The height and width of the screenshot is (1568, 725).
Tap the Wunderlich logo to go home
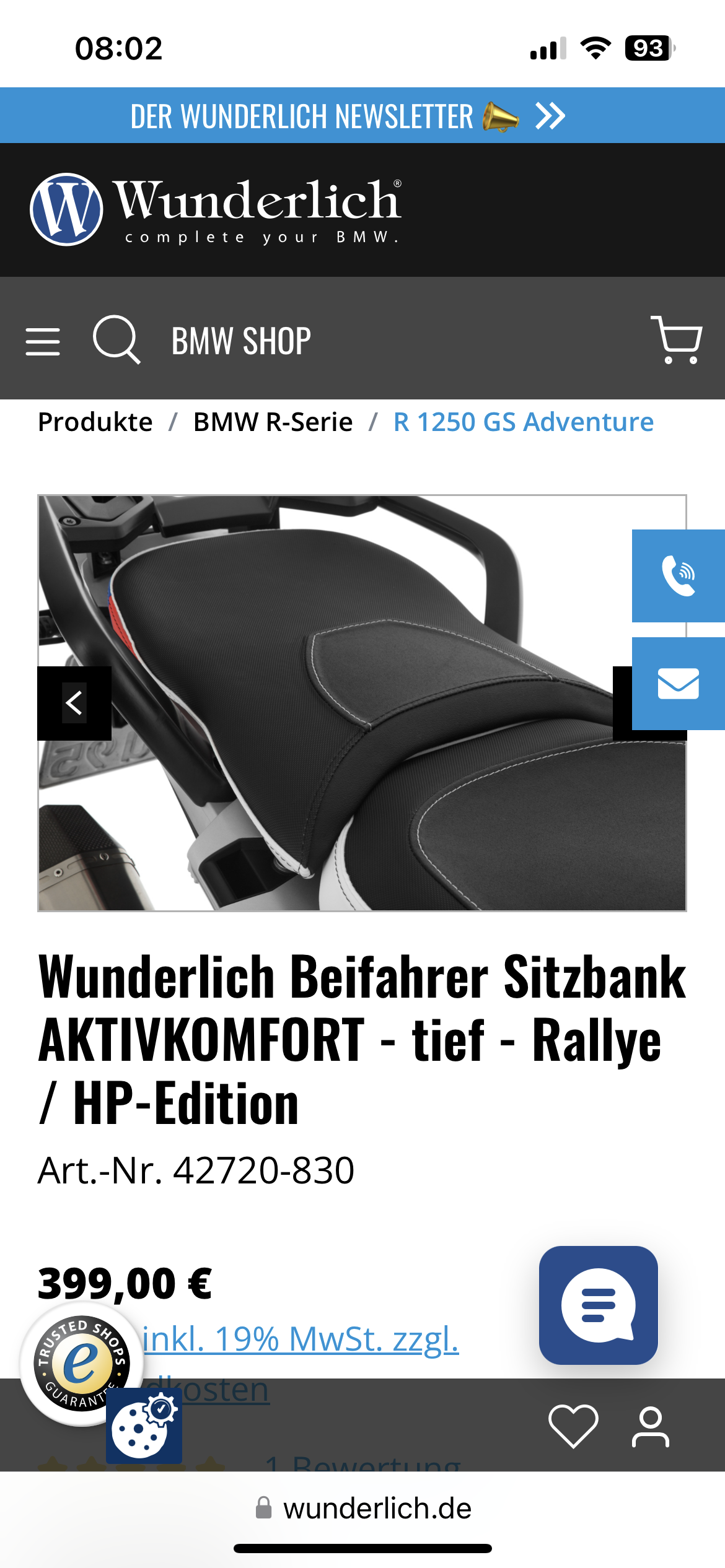[x=216, y=209]
